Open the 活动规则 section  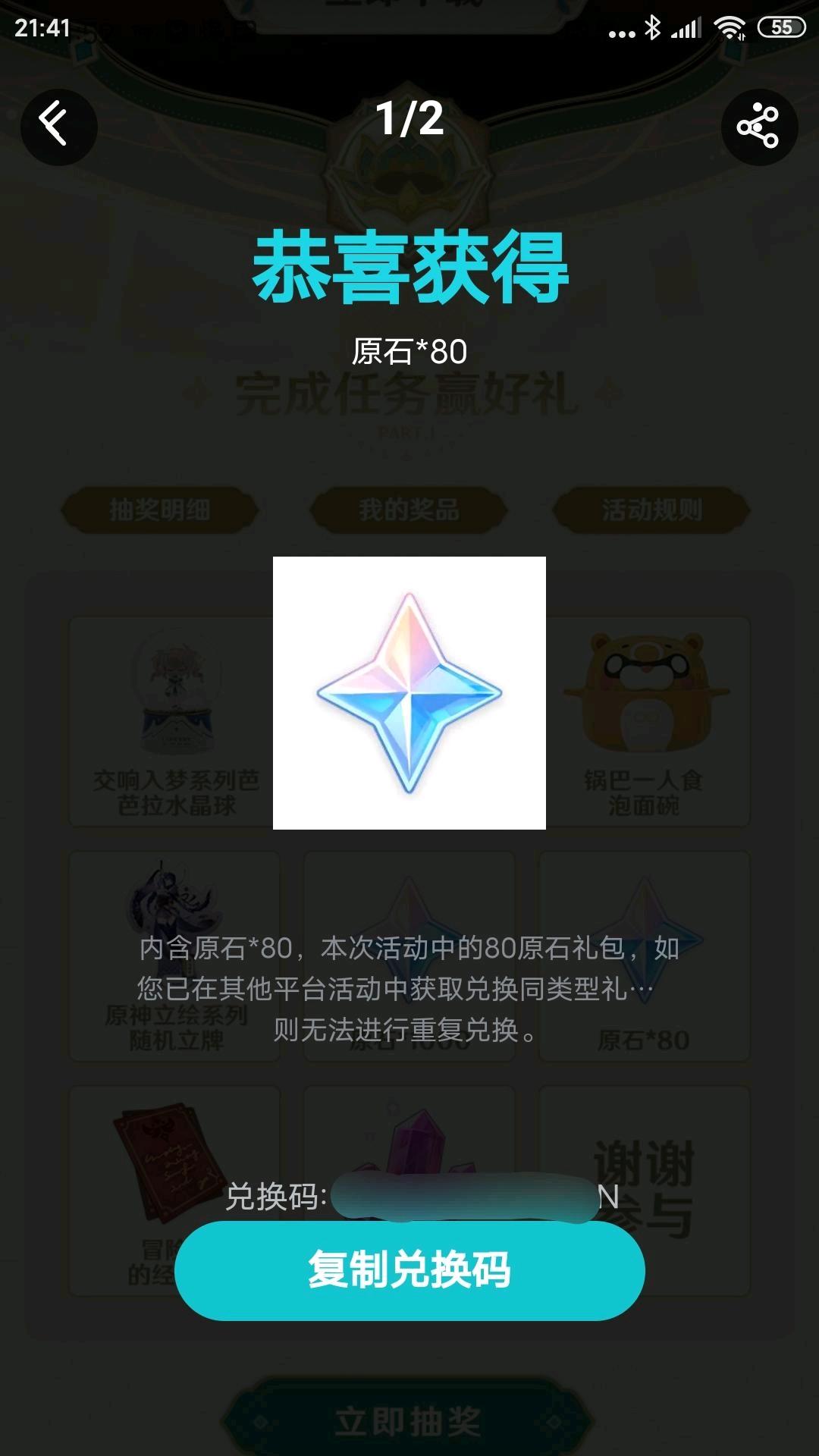point(652,510)
